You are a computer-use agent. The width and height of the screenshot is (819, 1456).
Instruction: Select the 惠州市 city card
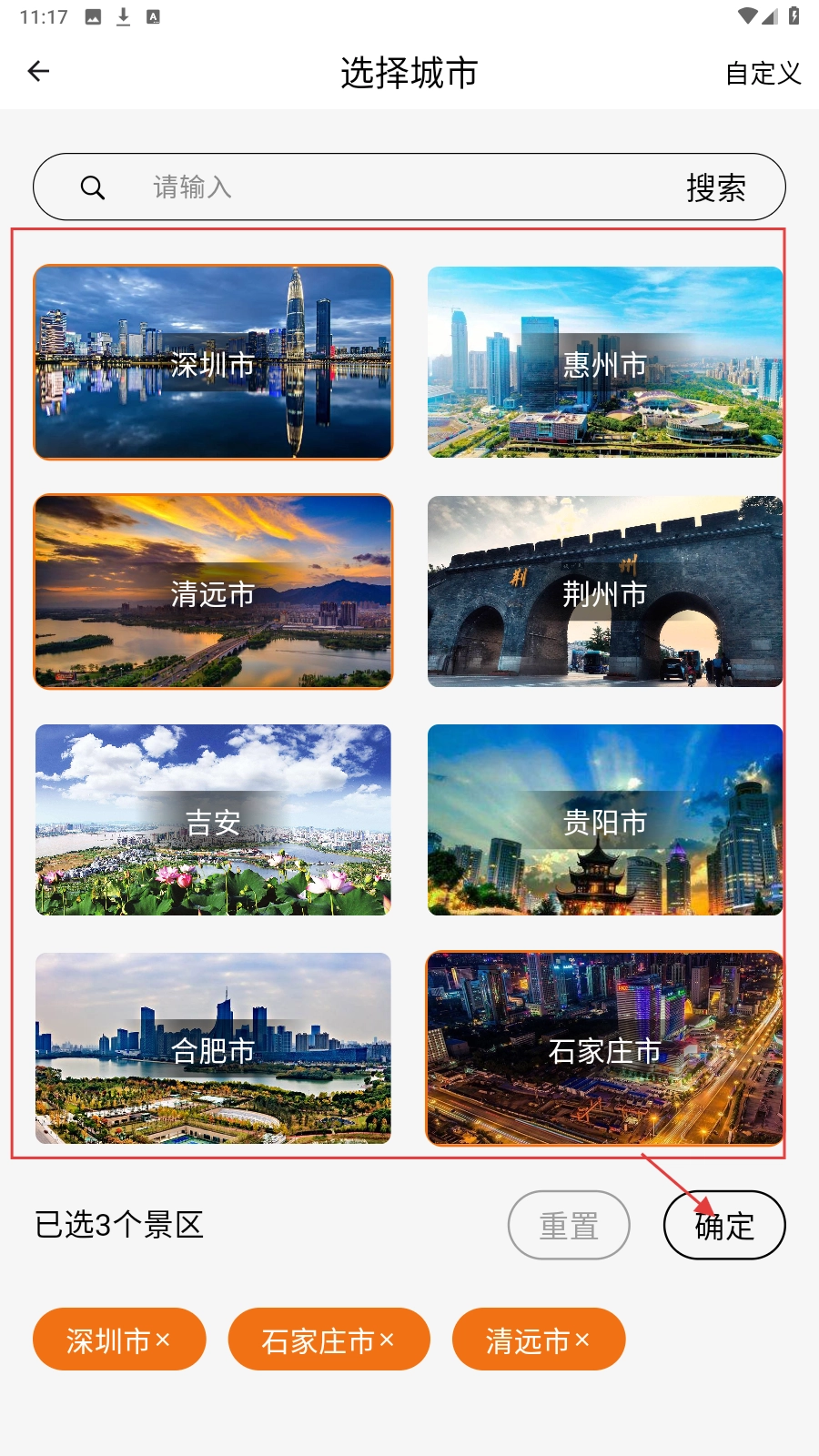point(604,362)
